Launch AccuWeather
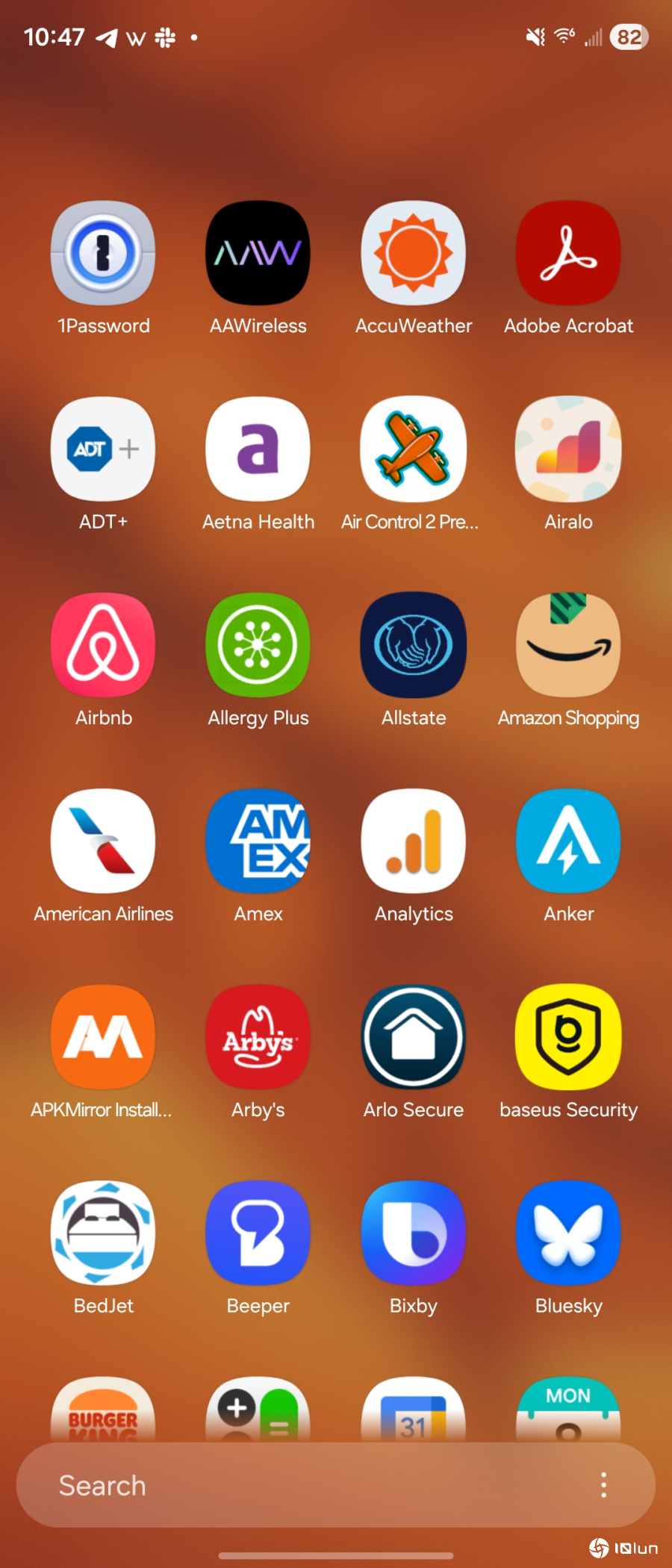672x1568 pixels. tap(413, 253)
